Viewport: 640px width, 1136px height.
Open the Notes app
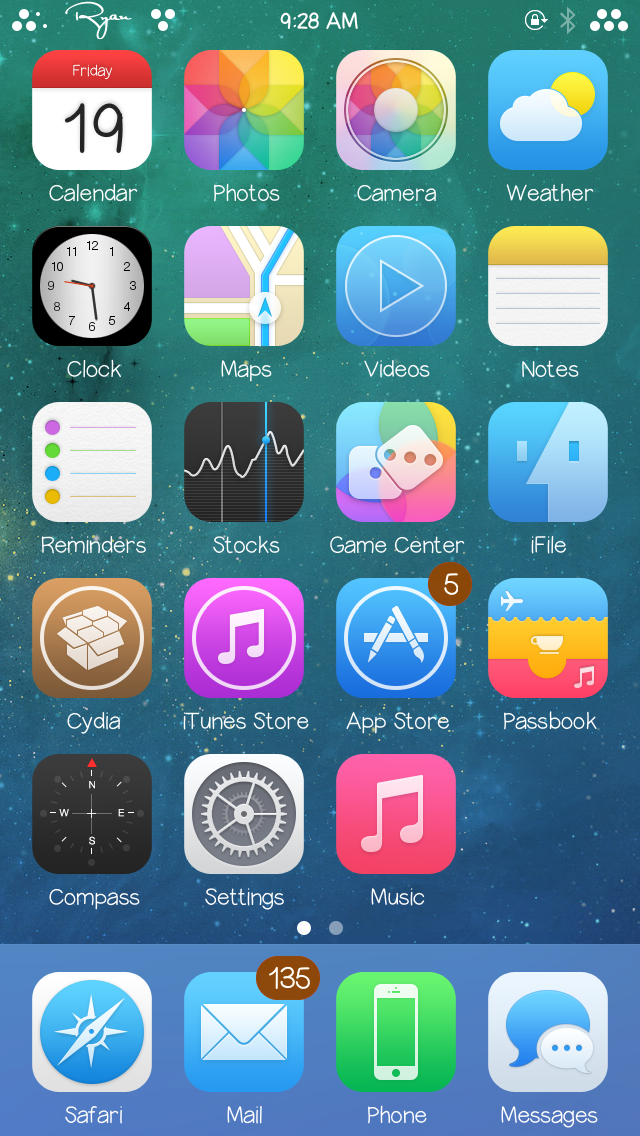(548, 286)
